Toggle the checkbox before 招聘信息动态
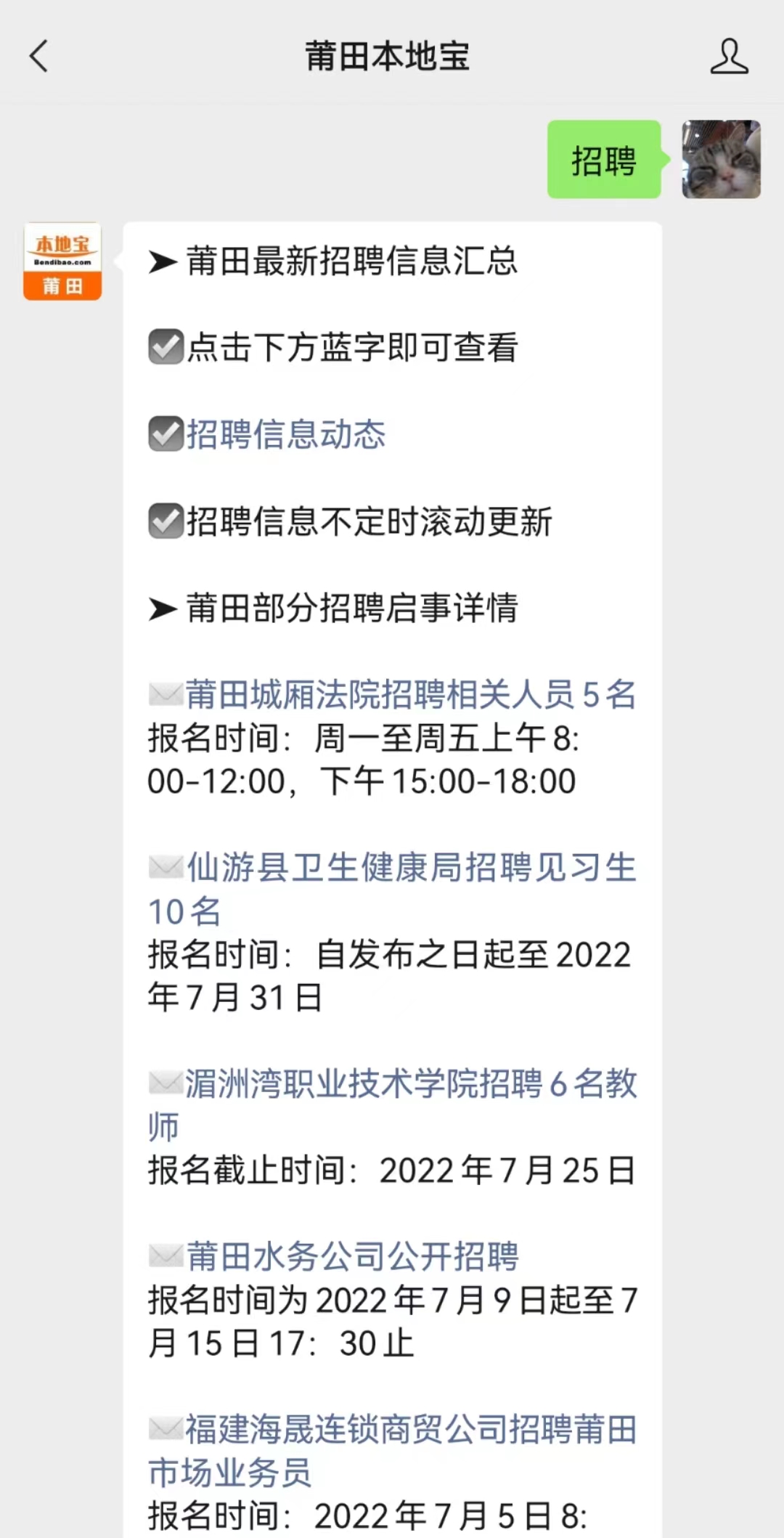The image size is (784, 1538). [x=166, y=434]
